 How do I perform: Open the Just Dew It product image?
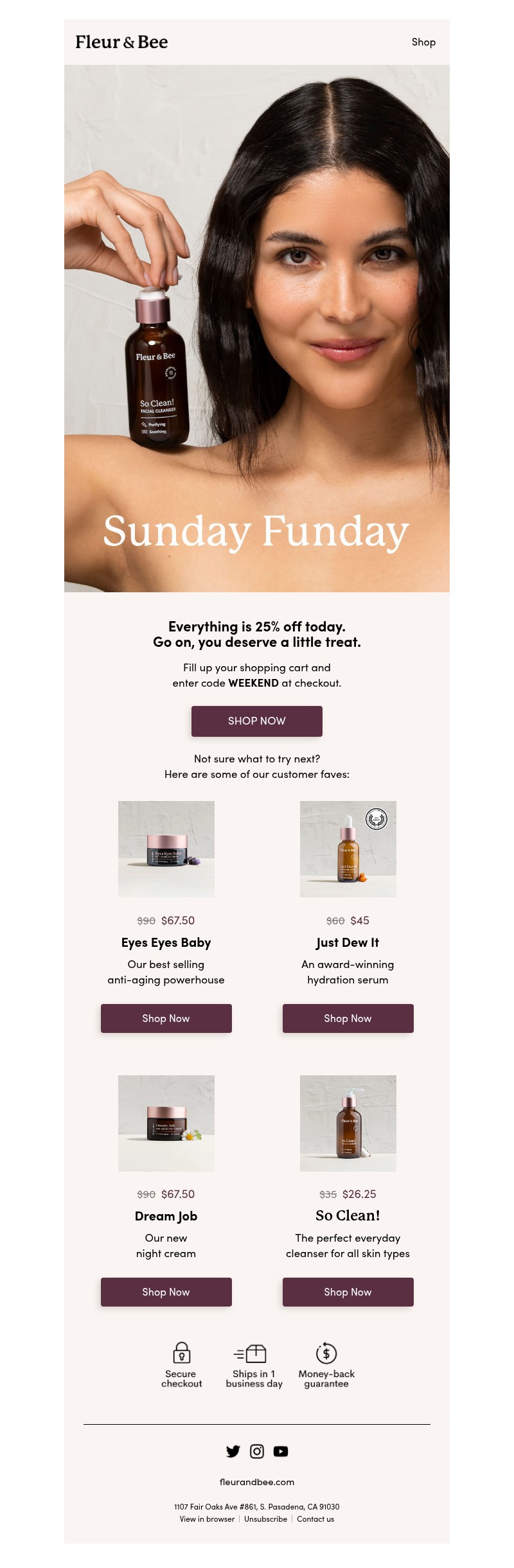pyautogui.click(x=348, y=849)
